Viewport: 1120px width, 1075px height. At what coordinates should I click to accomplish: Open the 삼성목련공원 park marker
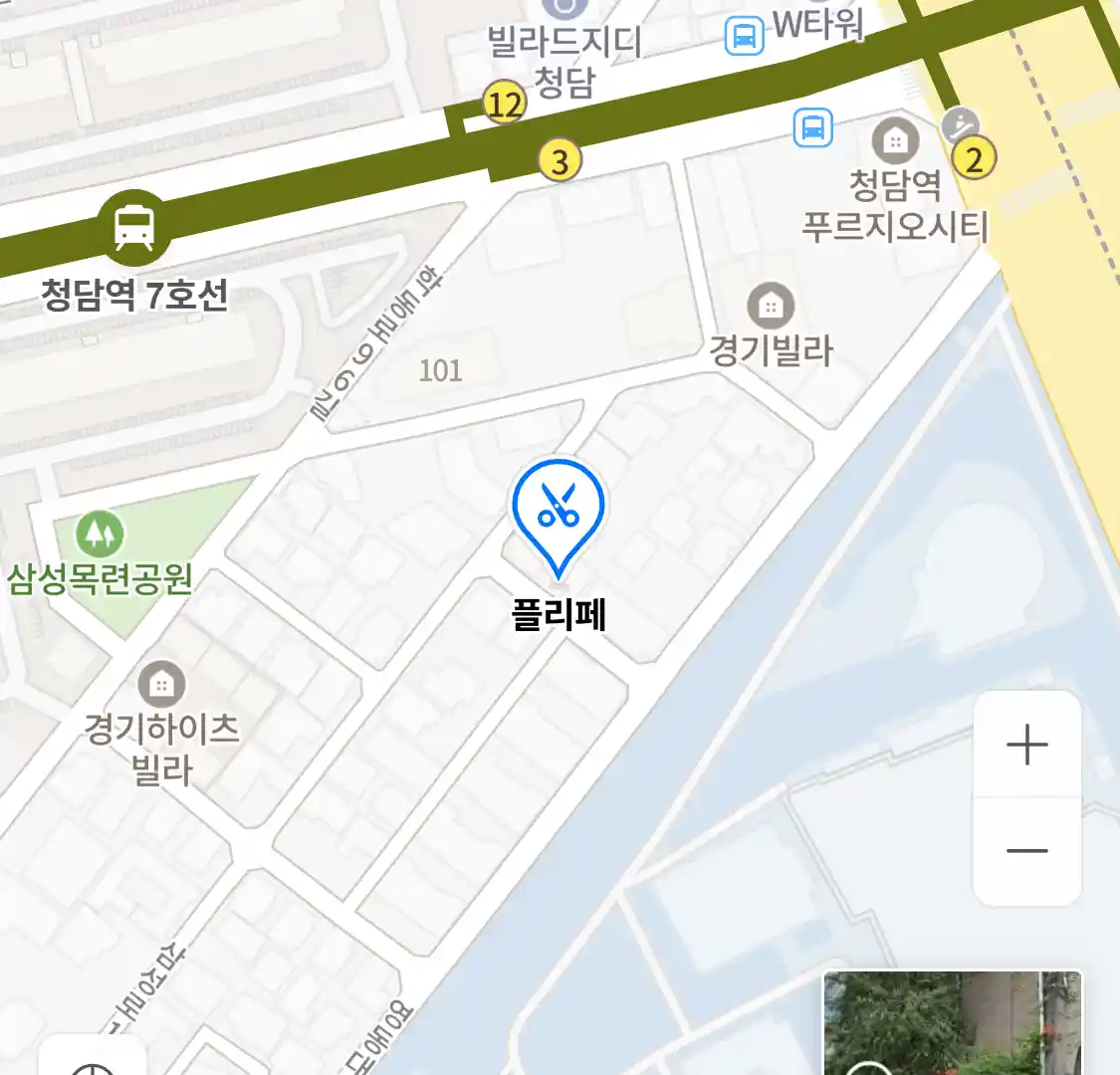[x=100, y=535]
